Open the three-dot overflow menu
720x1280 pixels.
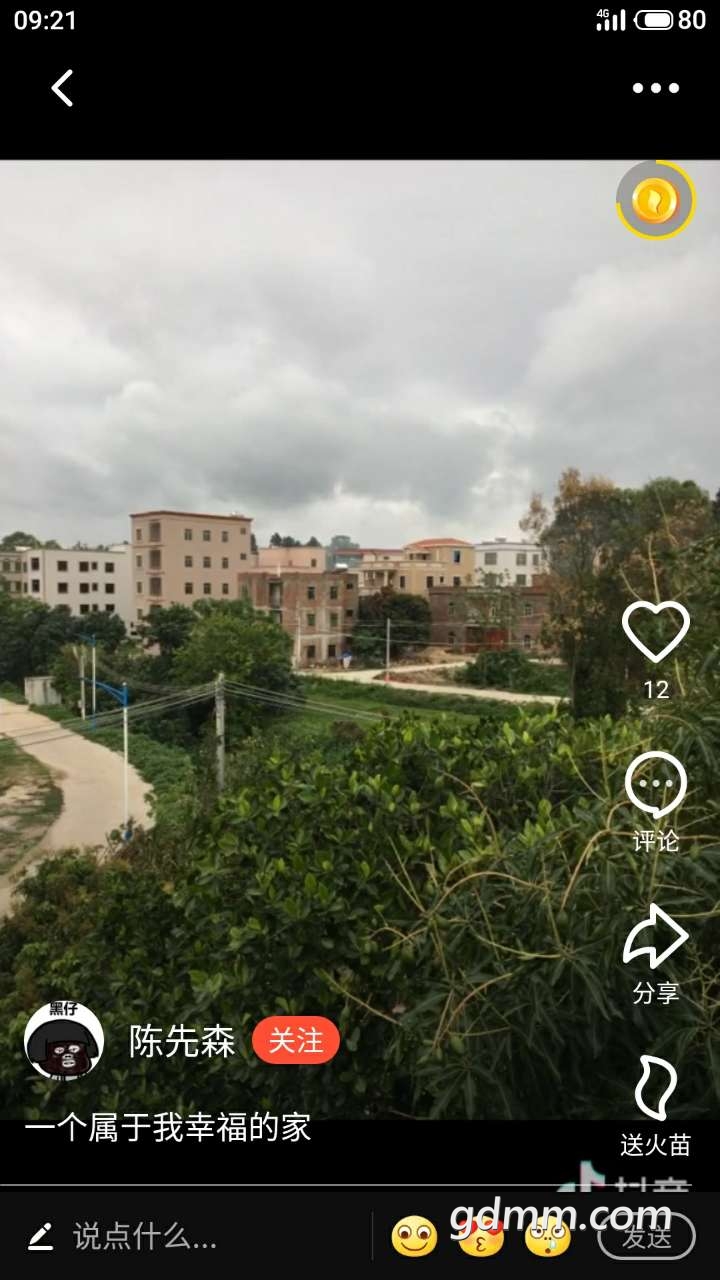[x=655, y=88]
